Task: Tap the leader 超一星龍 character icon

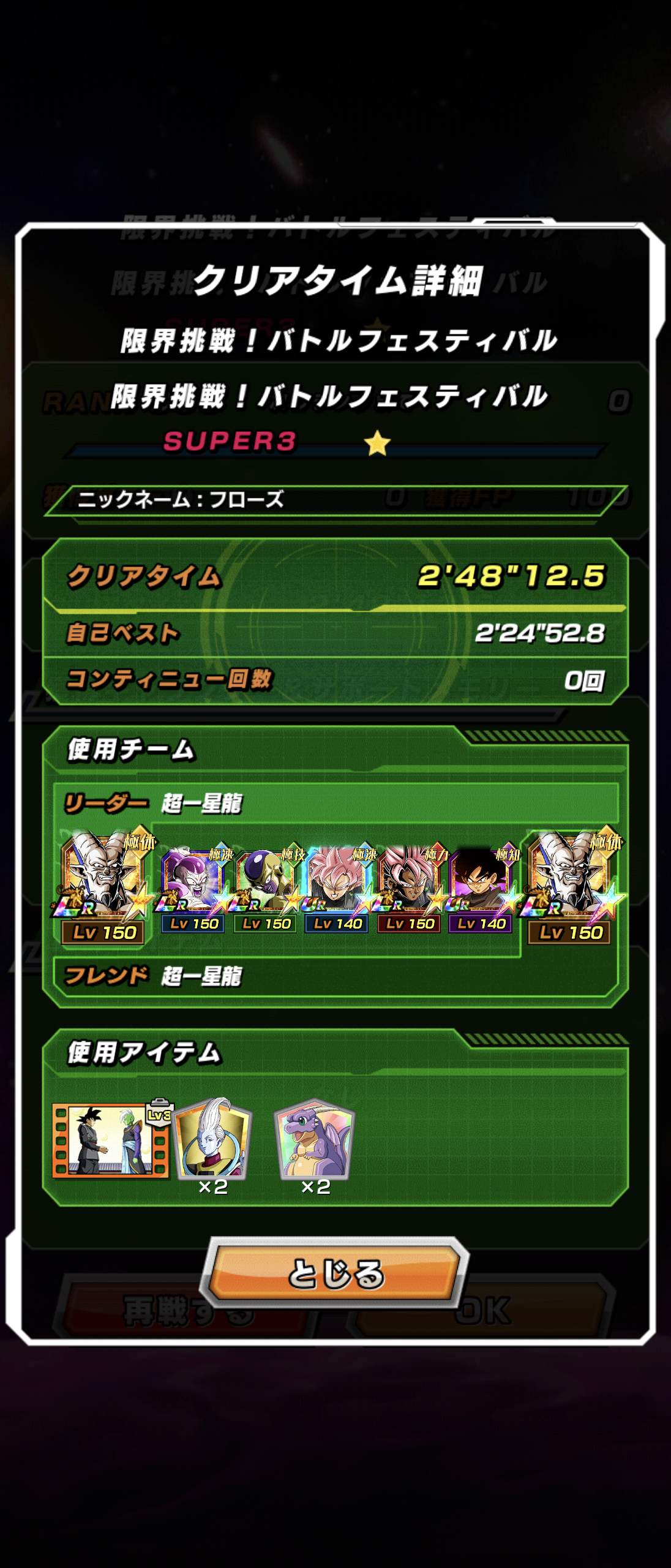Action: [103, 881]
